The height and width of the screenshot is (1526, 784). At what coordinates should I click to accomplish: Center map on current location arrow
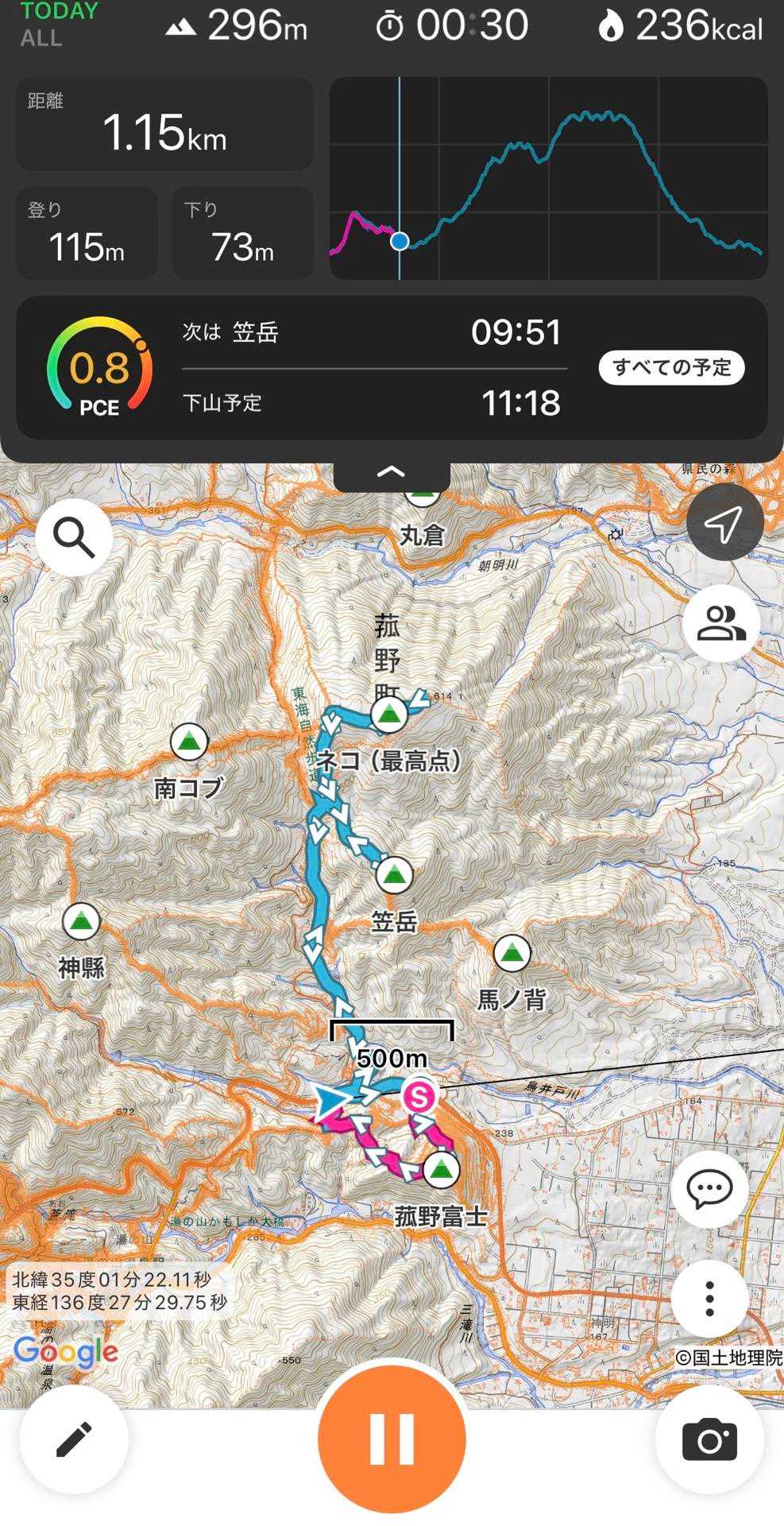(x=724, y=522)
